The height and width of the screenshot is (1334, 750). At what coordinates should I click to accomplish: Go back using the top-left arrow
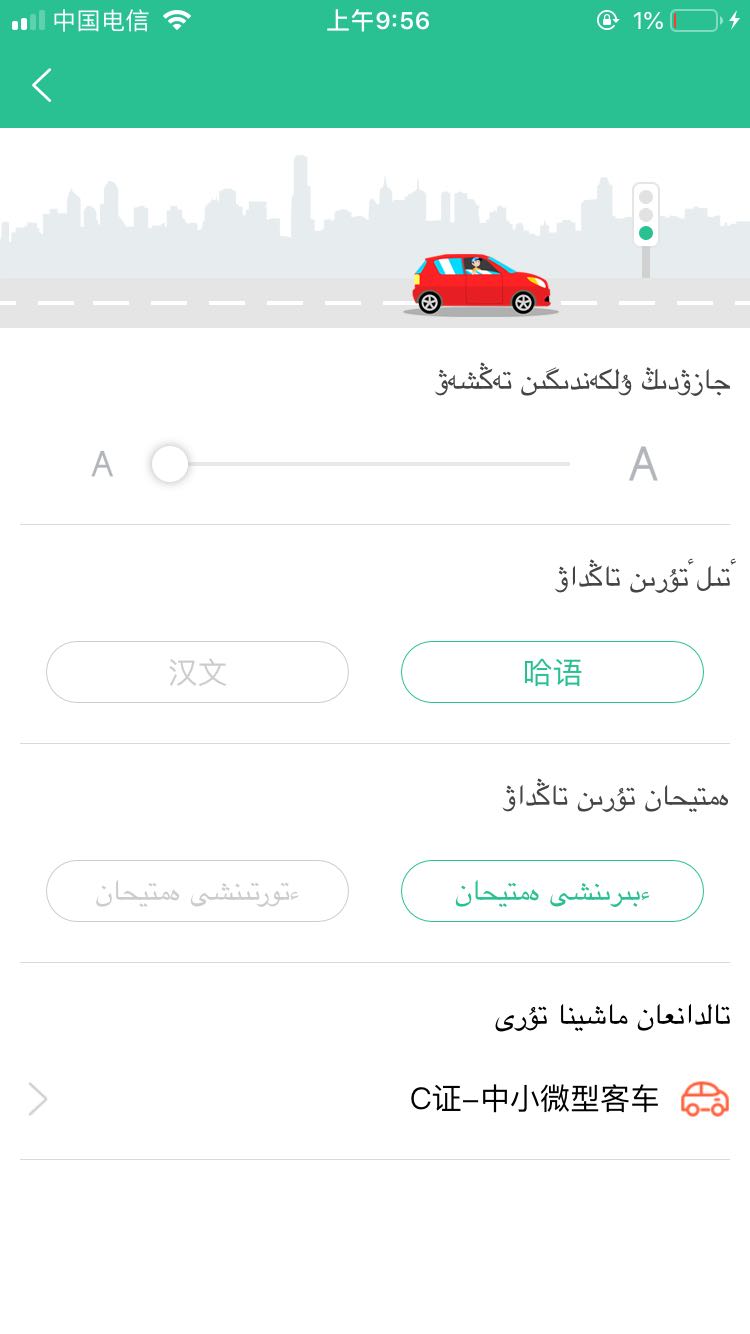point(42,86)
